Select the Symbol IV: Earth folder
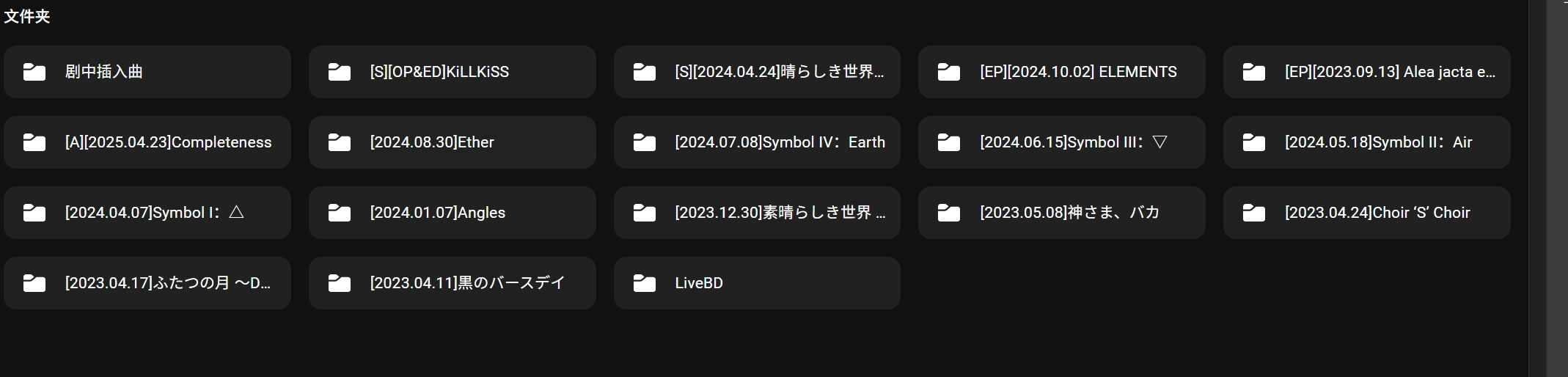This screenshot has height=377, width=1568. (x=757, y=142)
